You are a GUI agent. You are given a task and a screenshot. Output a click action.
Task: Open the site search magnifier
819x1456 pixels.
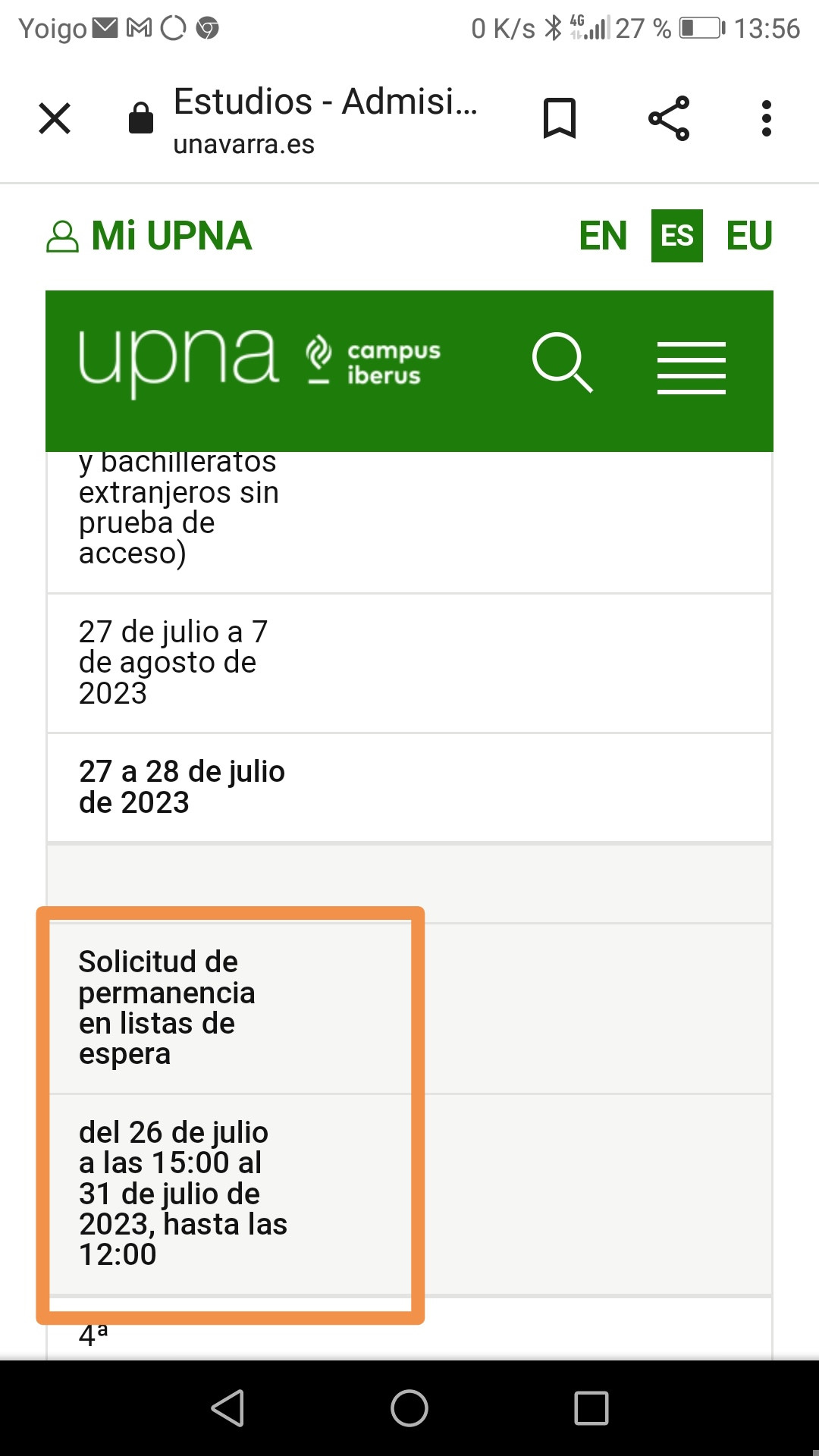562,362
